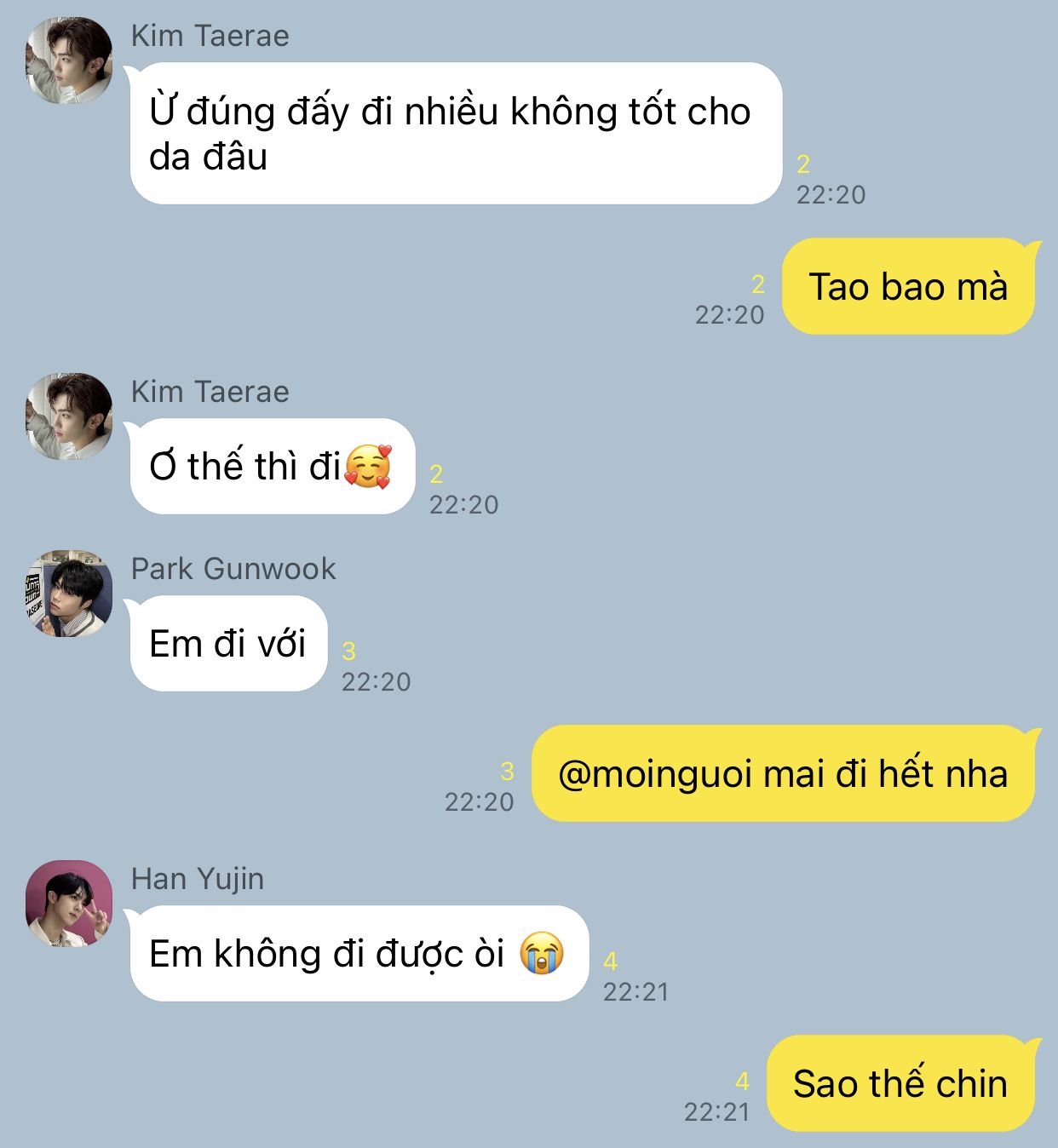Open Park Gunwook's profile picture

click(x=69, y=594)
